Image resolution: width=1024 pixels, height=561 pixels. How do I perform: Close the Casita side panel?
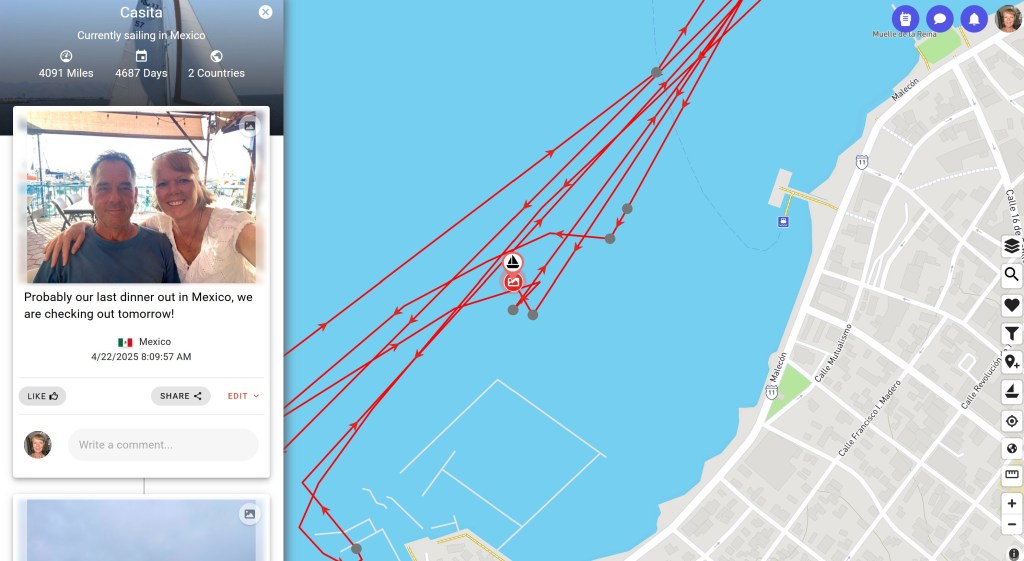[x=265, y=12]
